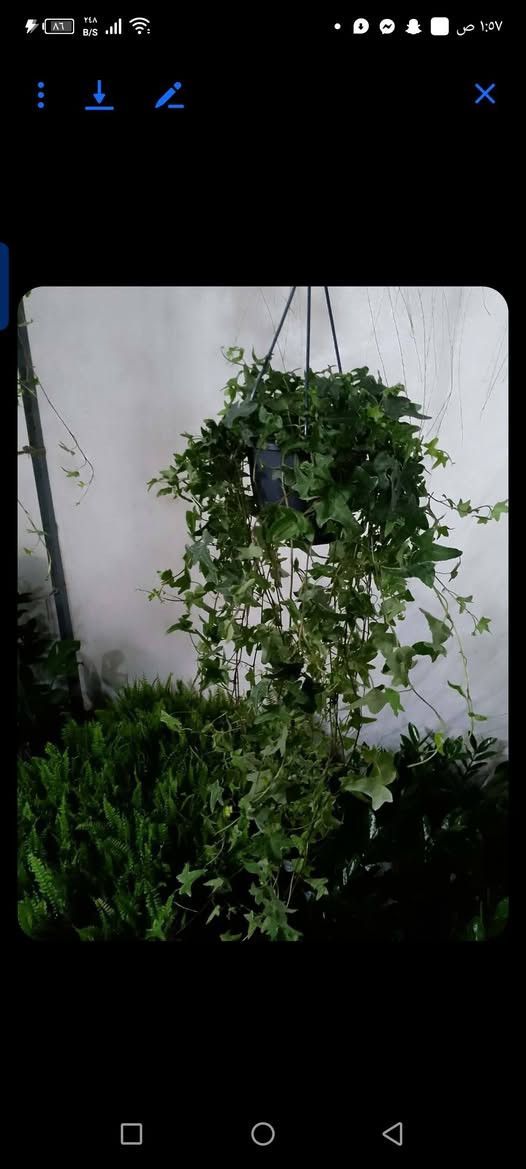Screen dimensions: 526x1169
Task: Edit the photo with the pencil icon
Action: [169, 95]
